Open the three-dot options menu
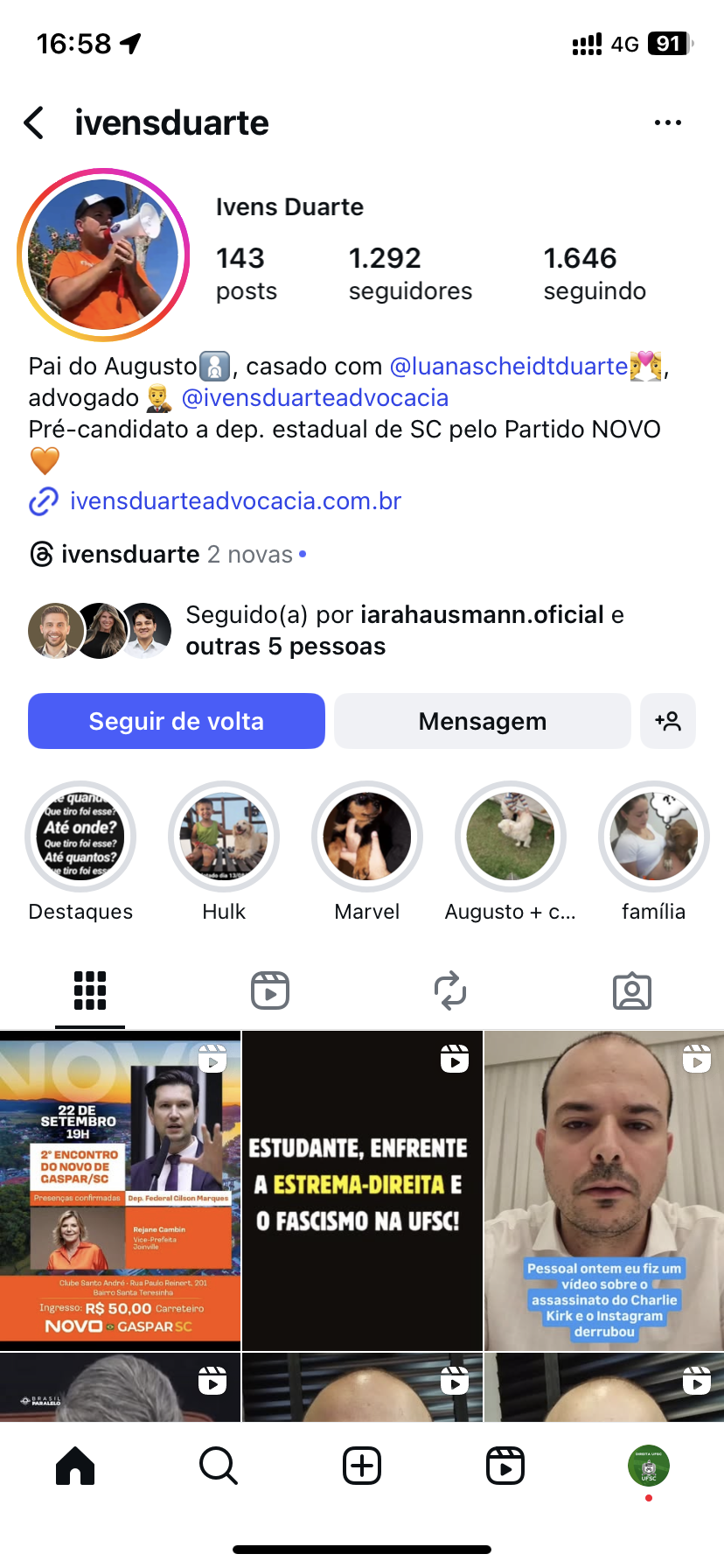The height and width of the screenshot is (1568, 724). (667, 122)
